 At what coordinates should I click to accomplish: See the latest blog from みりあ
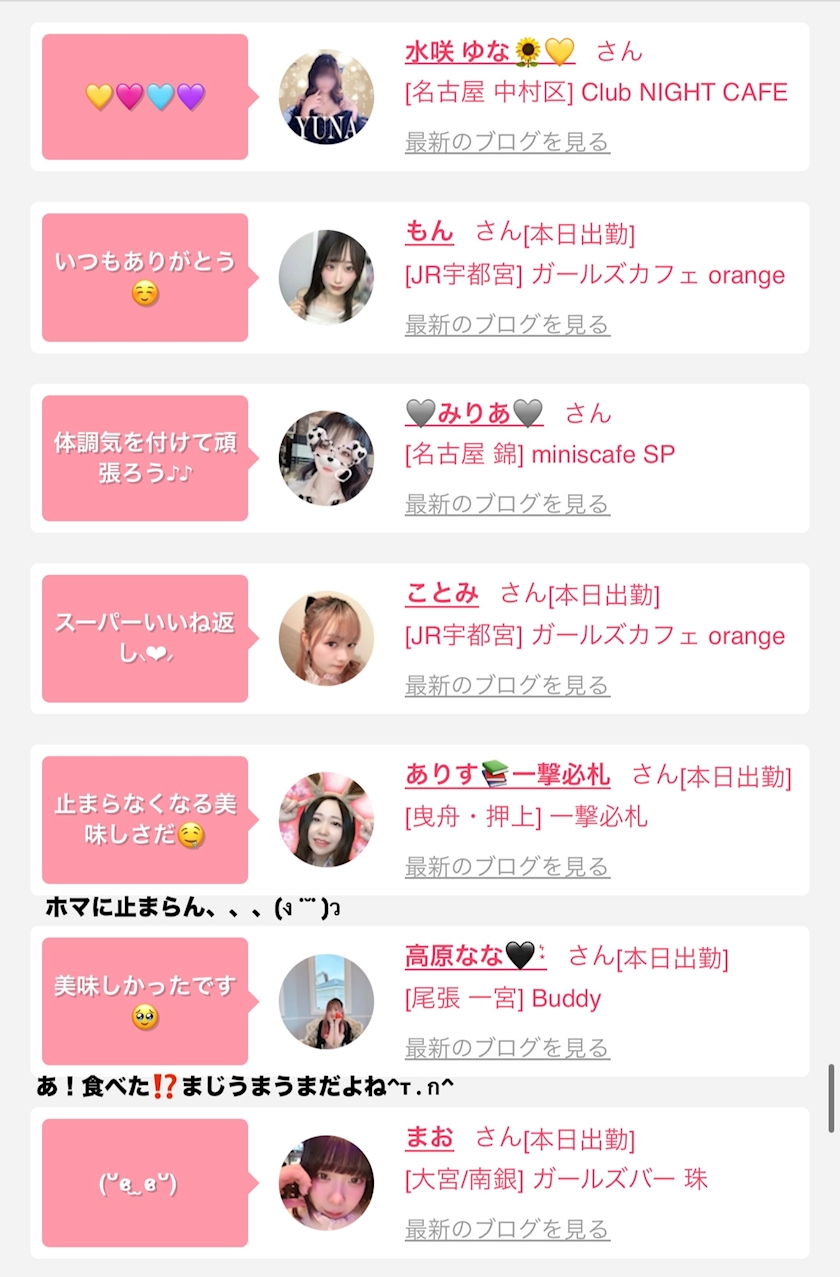coord(507,504)
